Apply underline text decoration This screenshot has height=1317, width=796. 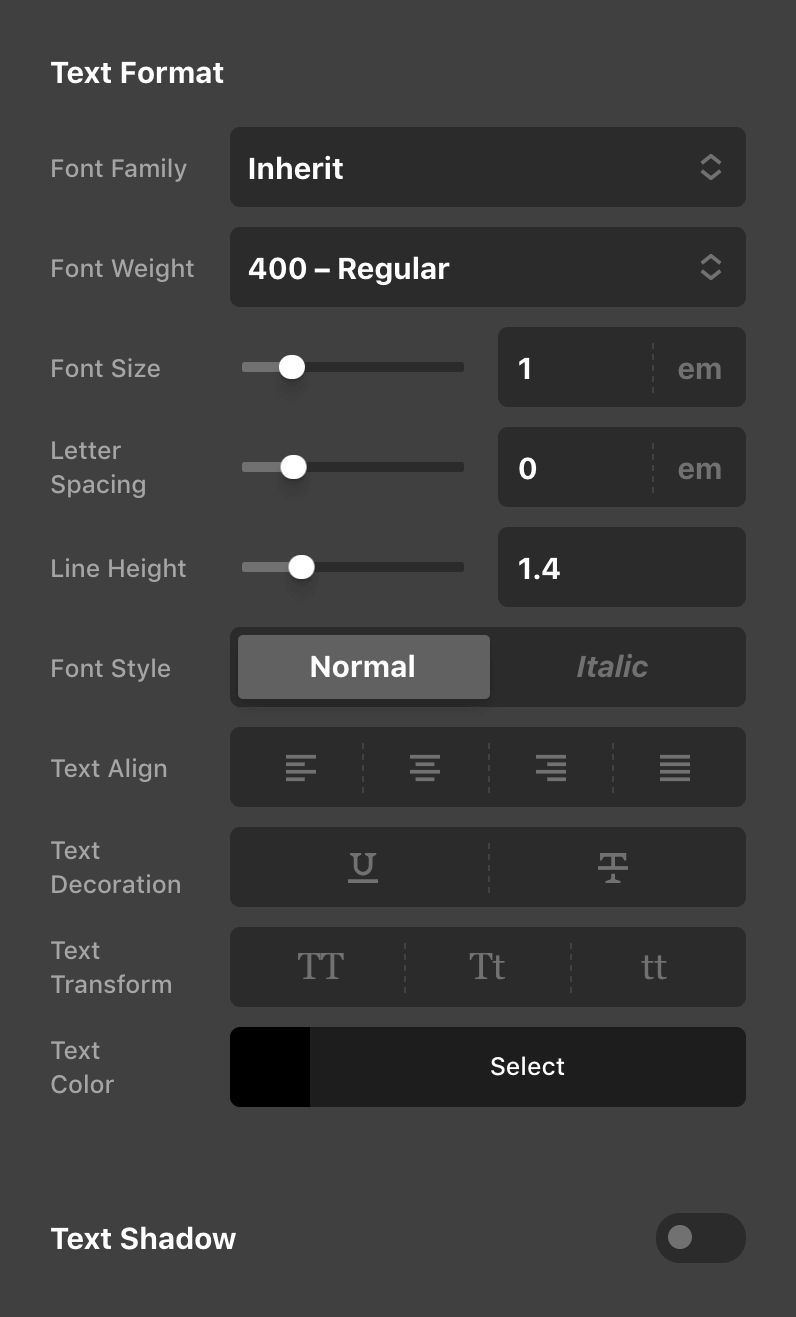point(362,867)
